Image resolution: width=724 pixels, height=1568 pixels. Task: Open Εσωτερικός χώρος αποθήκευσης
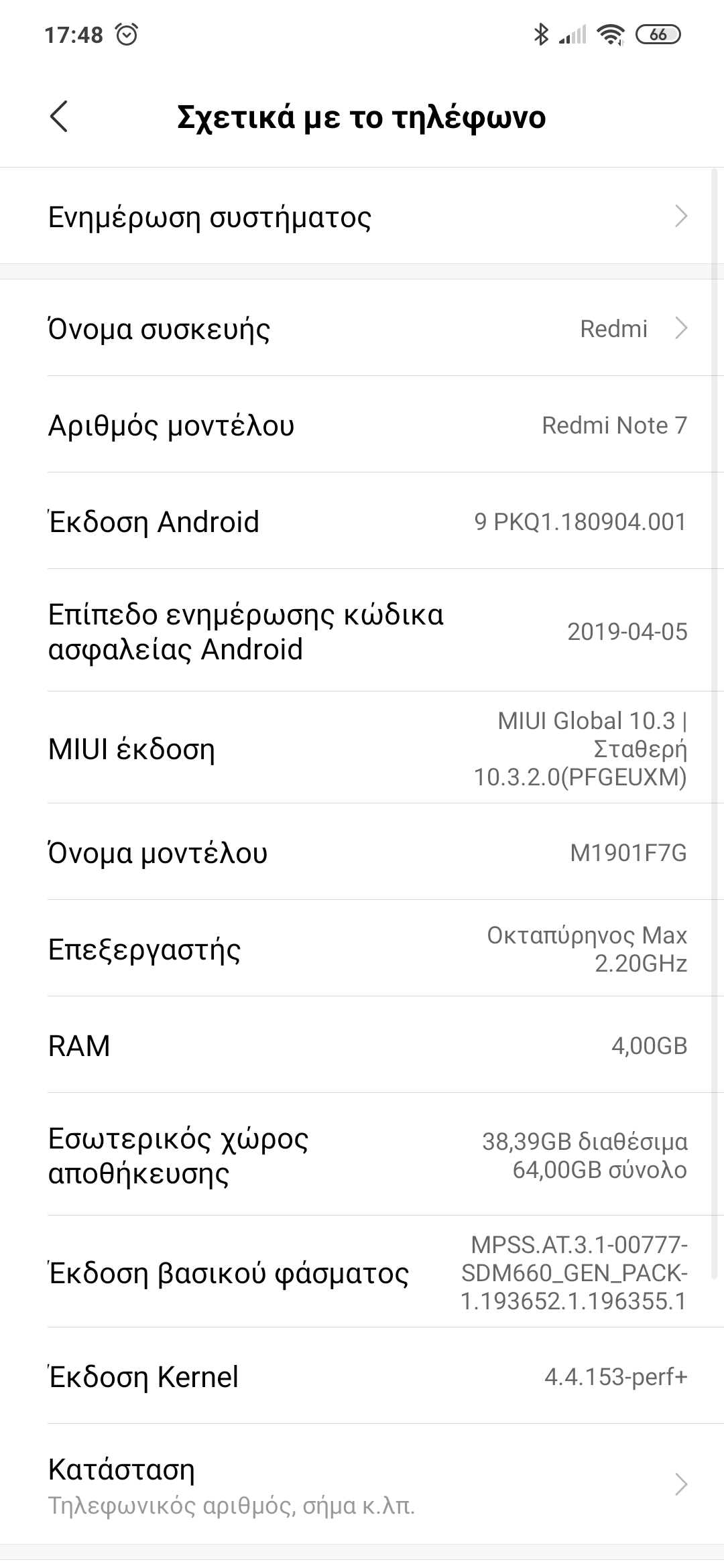(362, 1155)
